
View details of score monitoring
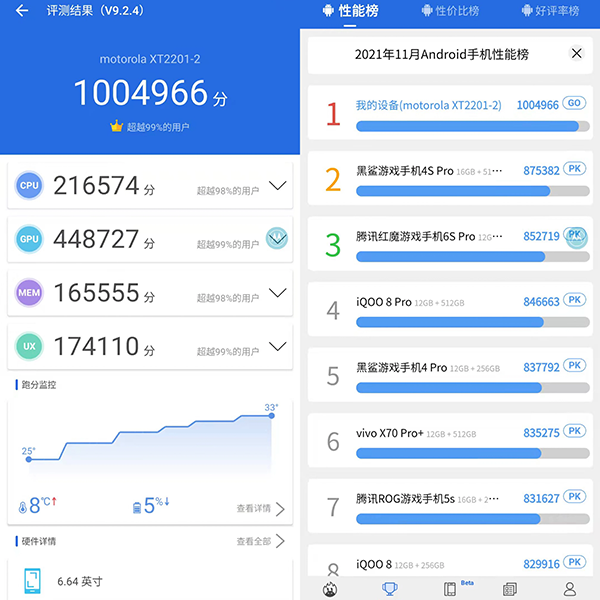(x=260, y=508)
